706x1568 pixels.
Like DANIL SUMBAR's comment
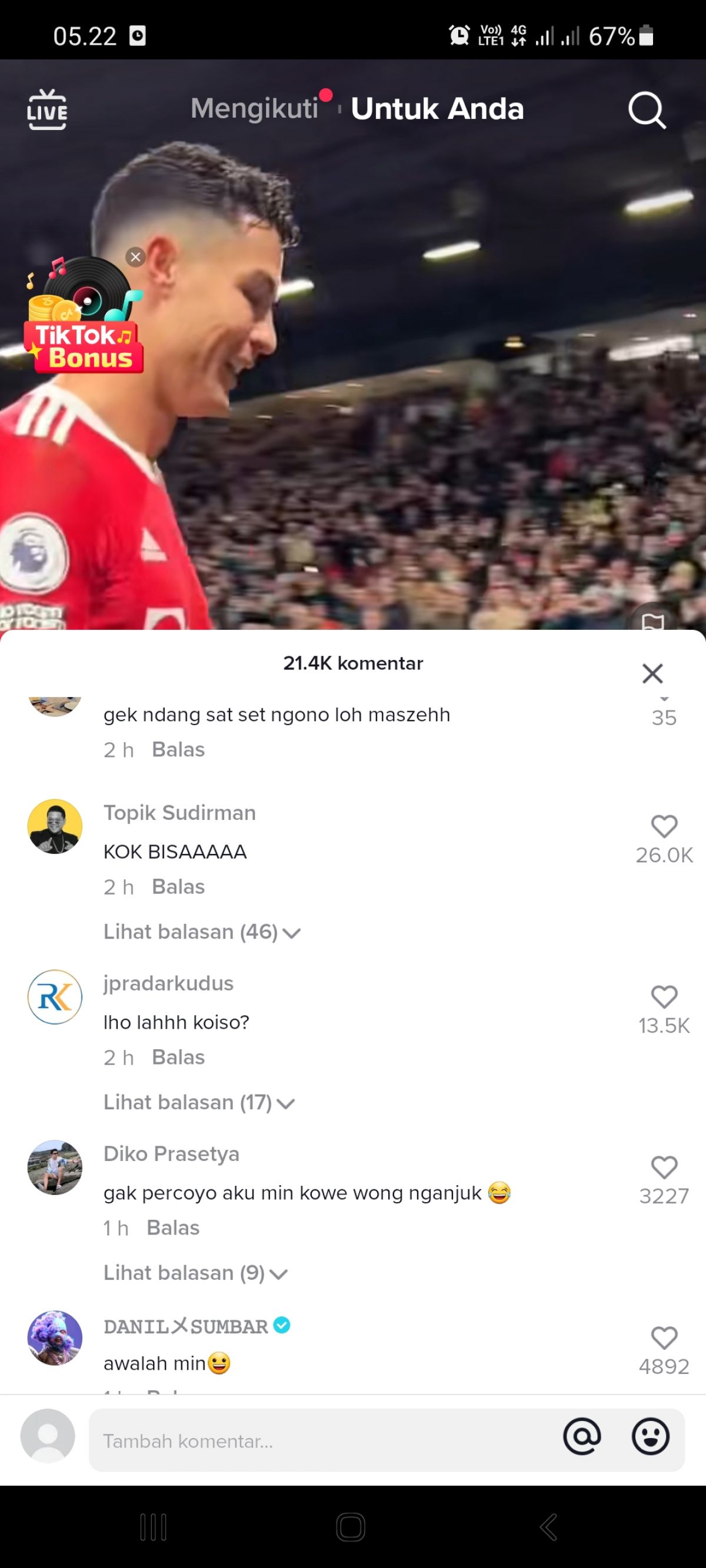(x=664, y=1338)
